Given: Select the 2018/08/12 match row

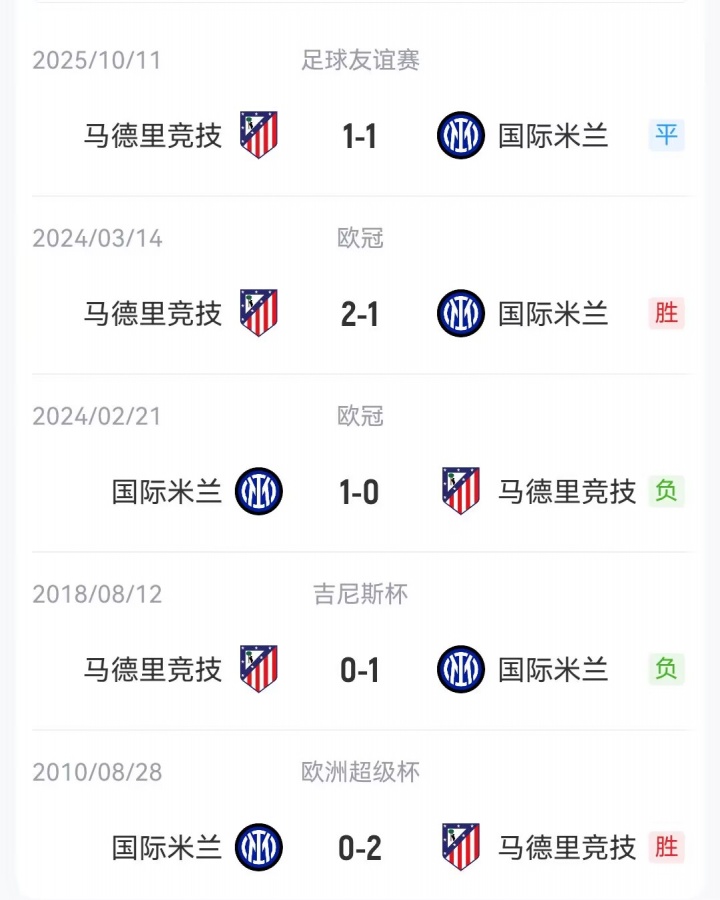Looking at the screenshot, I should pos(360,669).
